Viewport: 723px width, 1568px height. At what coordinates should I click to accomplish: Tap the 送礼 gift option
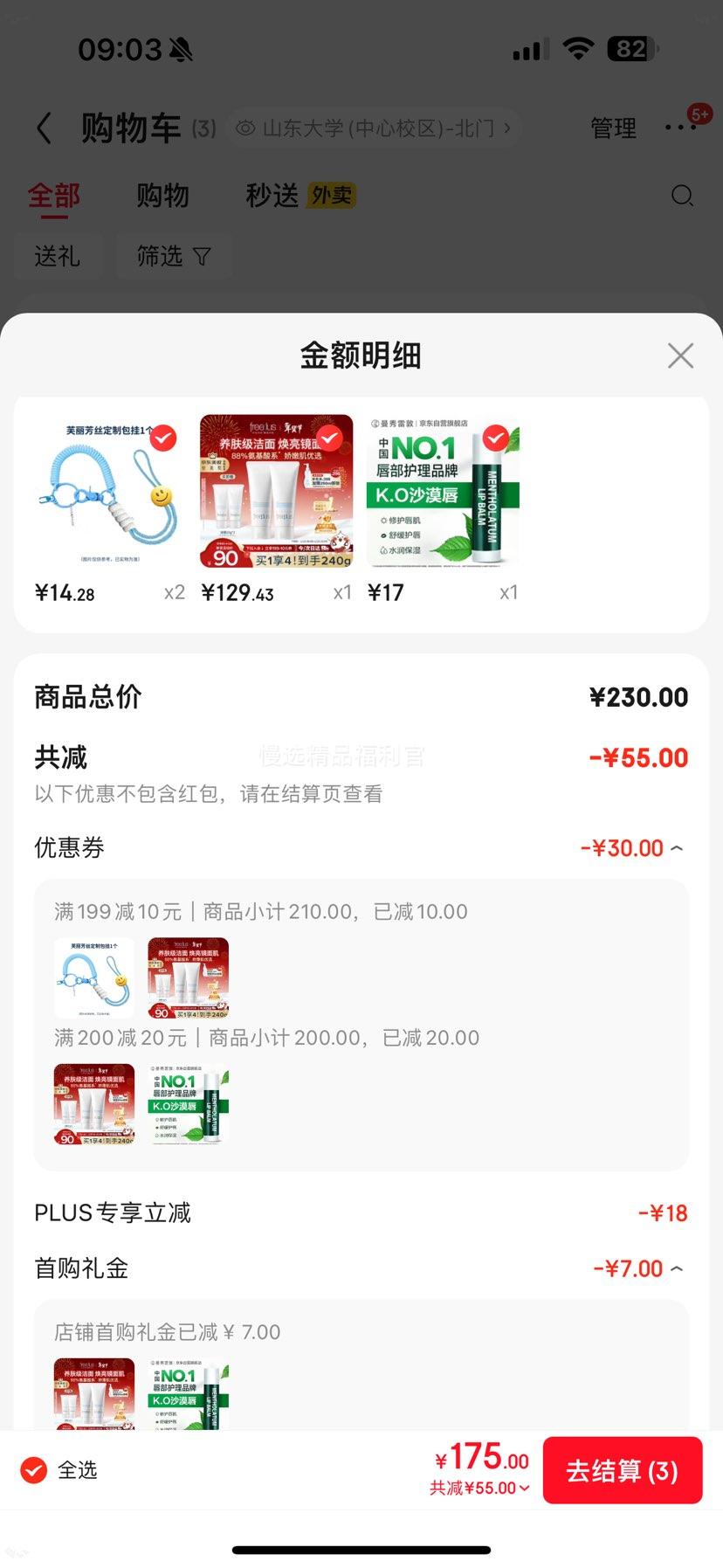click(x=58, y=256)
